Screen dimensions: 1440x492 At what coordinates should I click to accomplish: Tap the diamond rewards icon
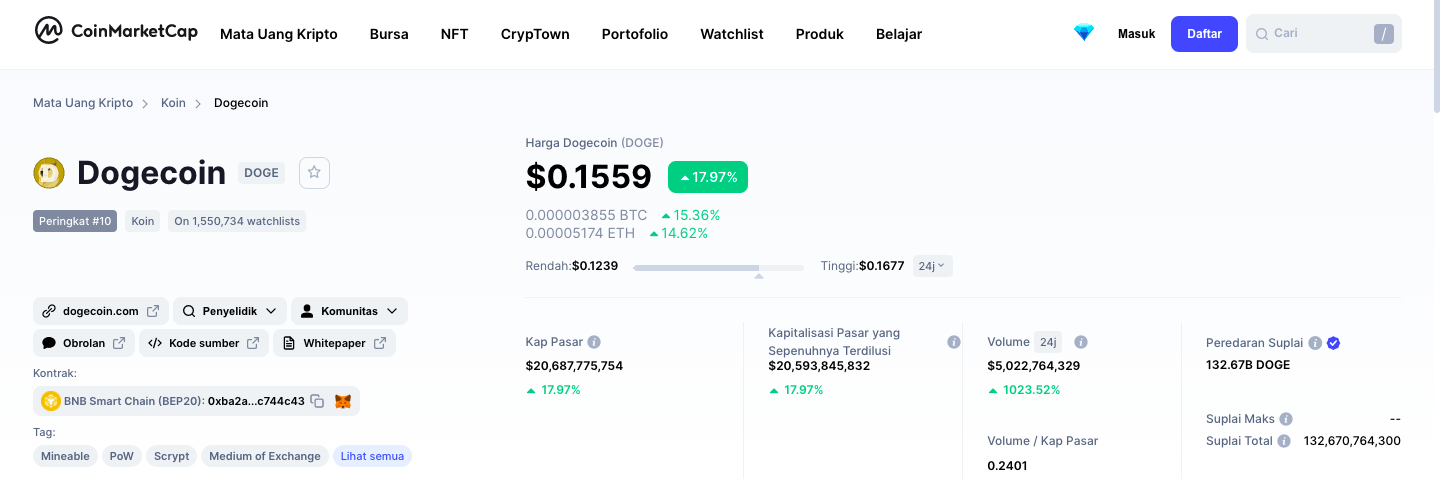pos(1084,33)
